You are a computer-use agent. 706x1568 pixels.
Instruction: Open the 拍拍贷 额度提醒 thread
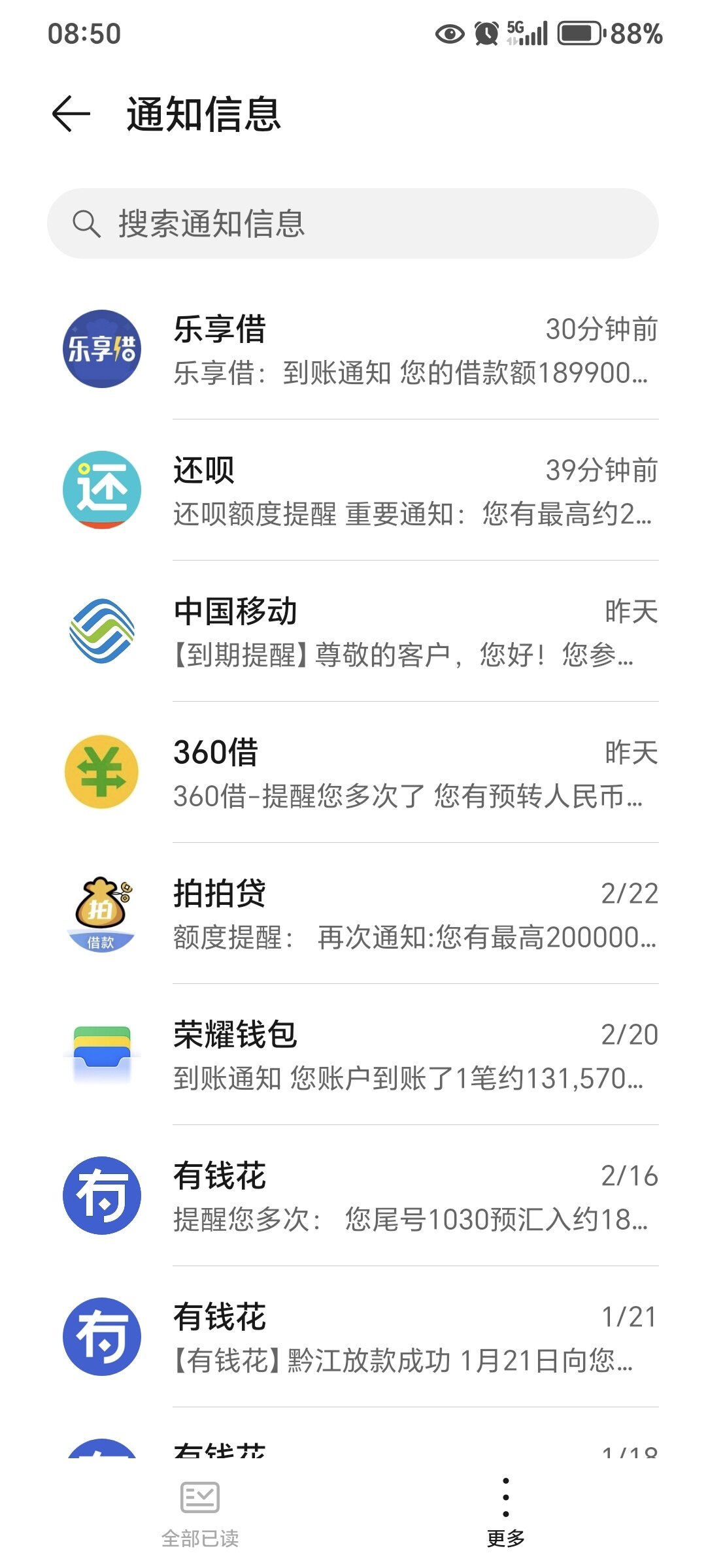click(353, 913)
